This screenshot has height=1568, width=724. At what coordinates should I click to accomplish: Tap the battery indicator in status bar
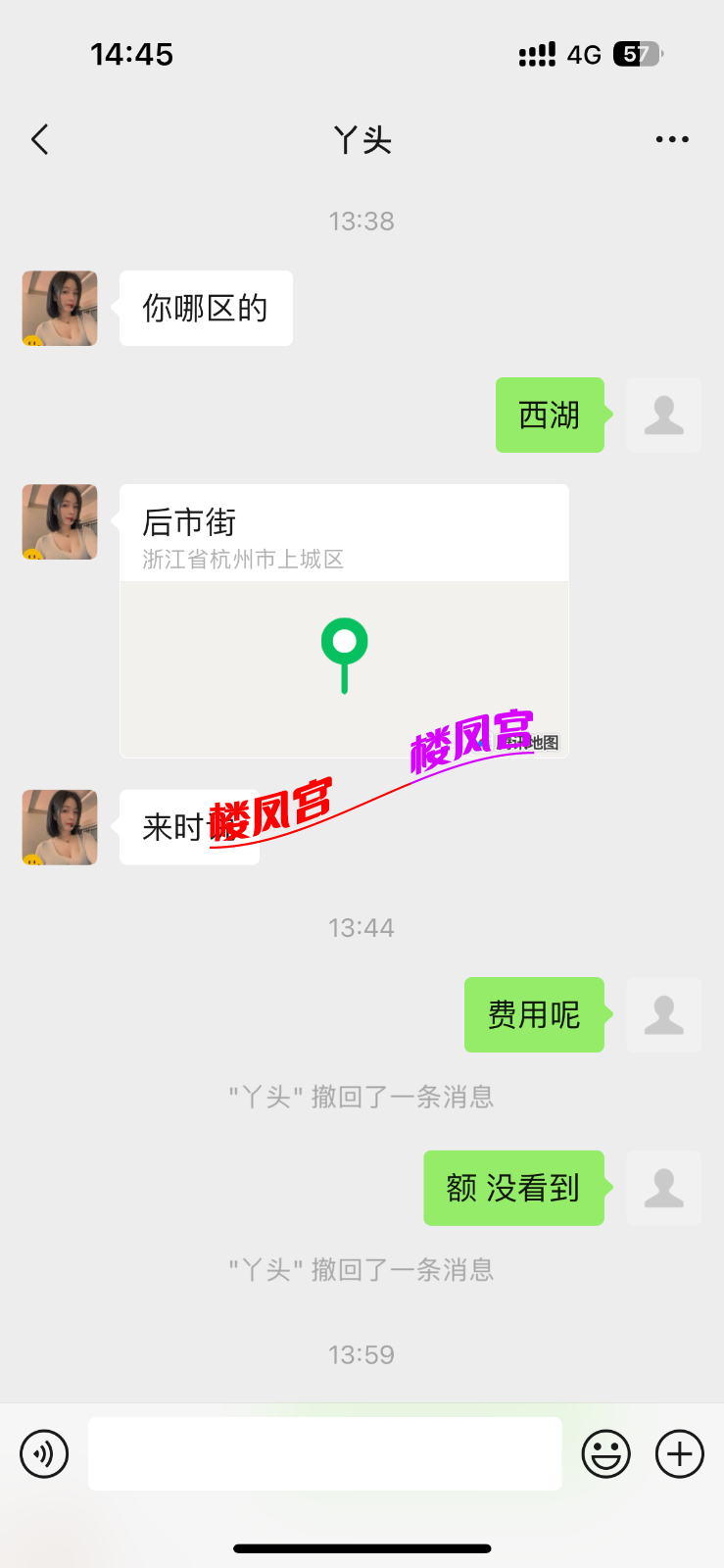[x=639, y=54]
